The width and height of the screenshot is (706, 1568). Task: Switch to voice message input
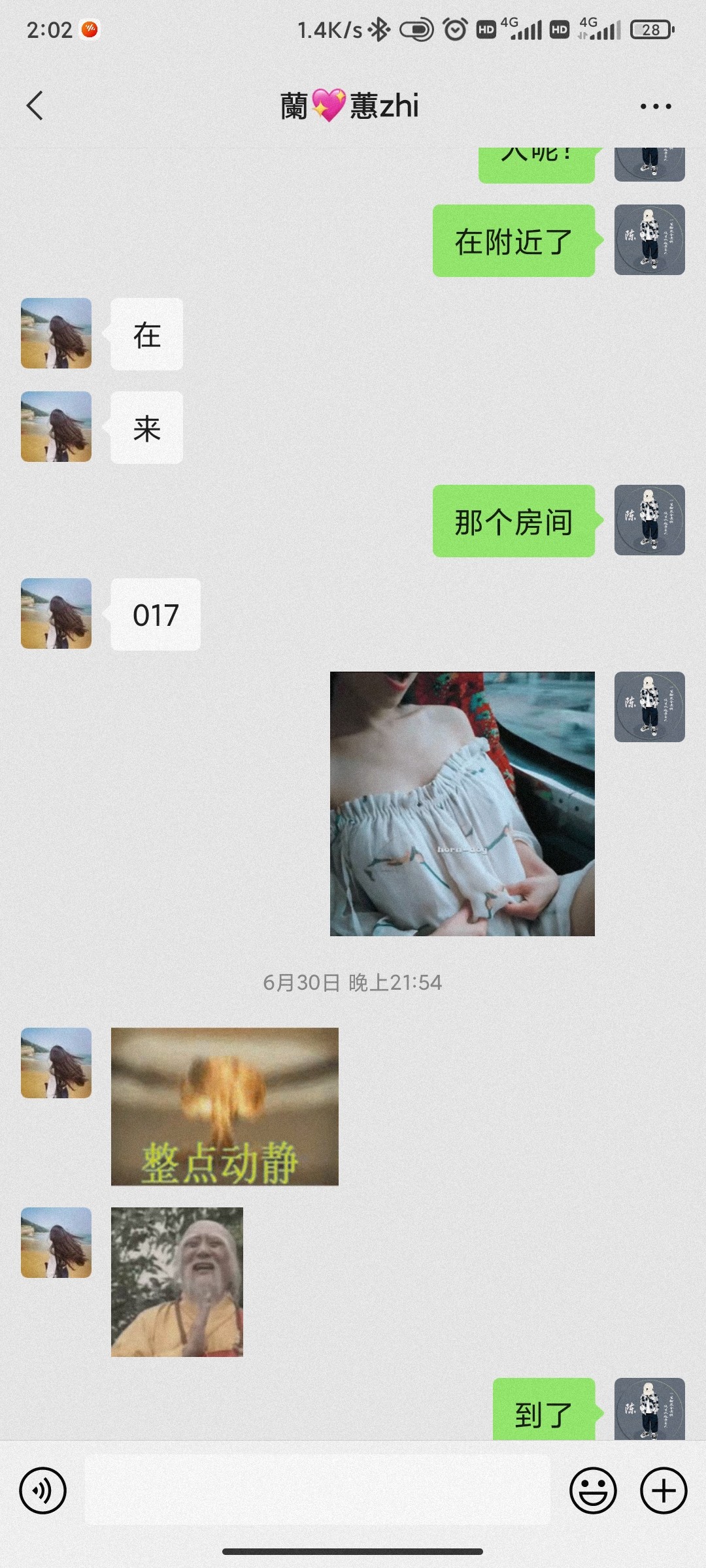[x=43, y=1490]
